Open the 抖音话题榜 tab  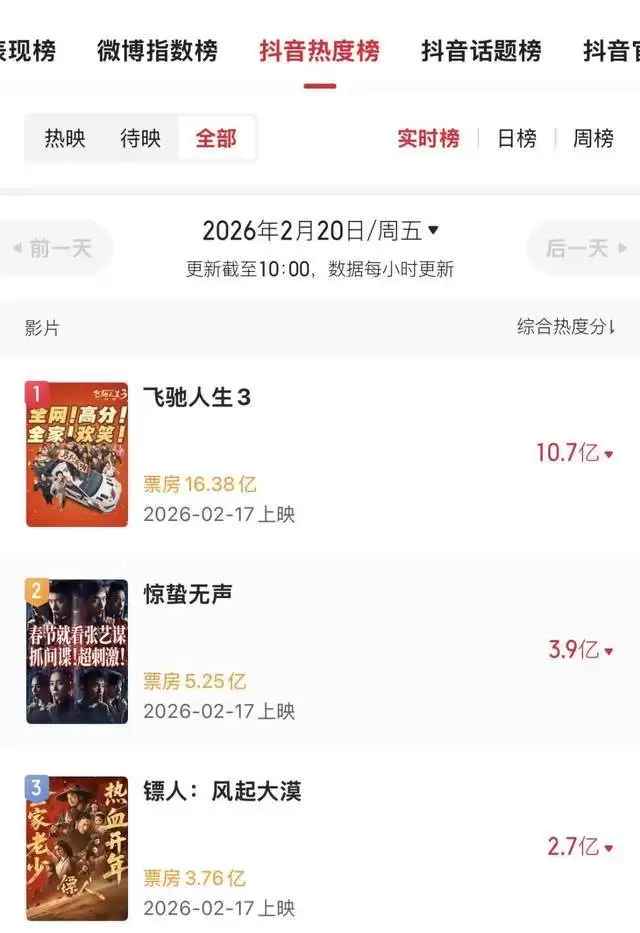coord(481,51)
